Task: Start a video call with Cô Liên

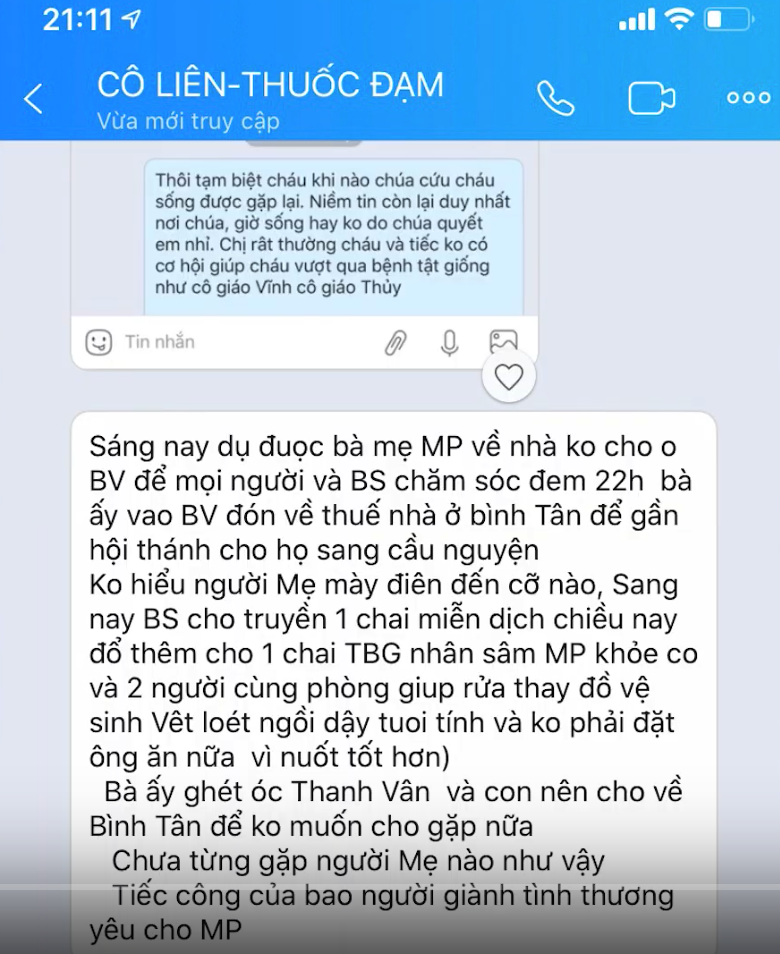Action: click(651, 98)
